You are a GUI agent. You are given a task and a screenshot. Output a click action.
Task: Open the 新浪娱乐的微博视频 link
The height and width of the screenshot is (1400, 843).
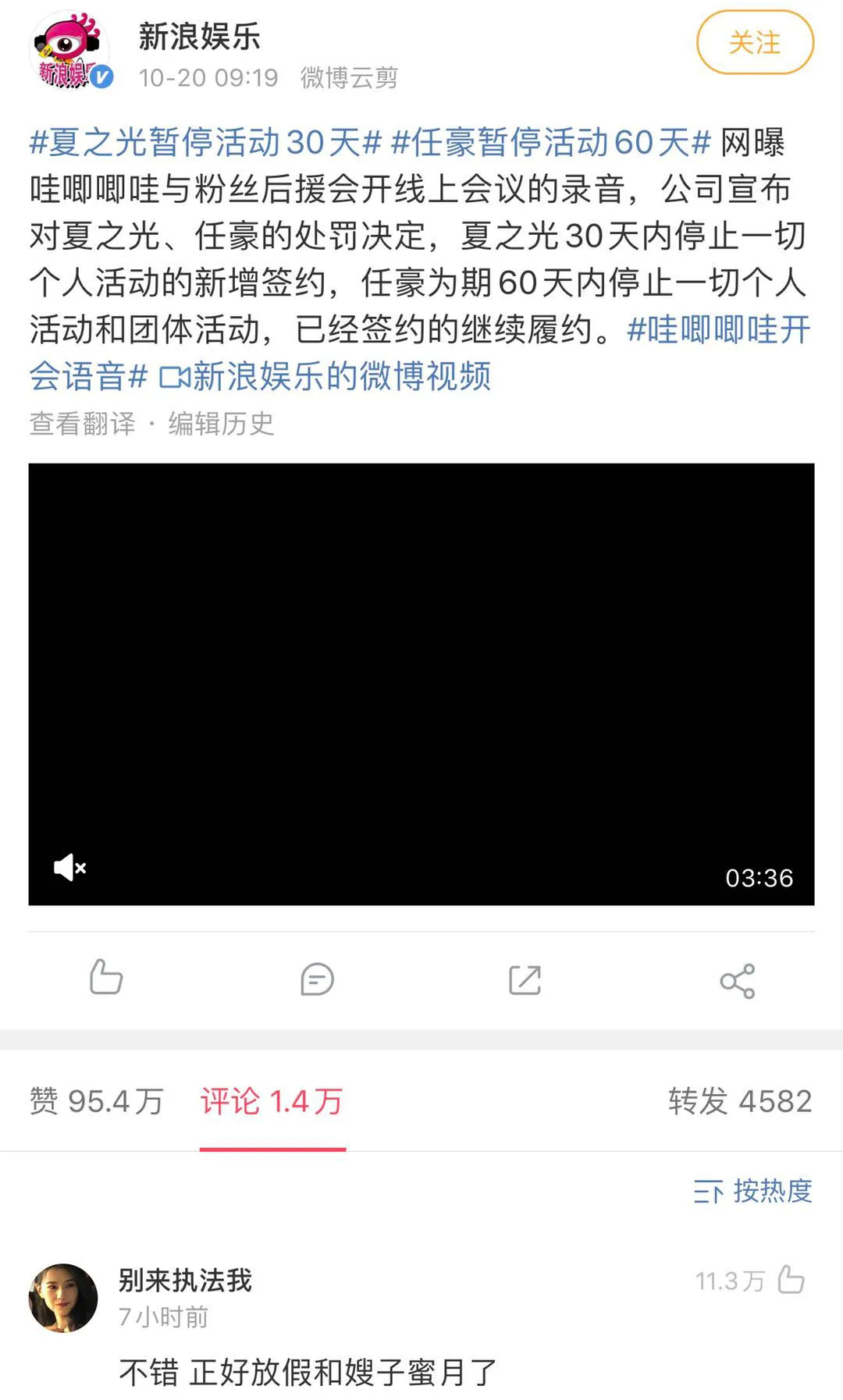[x=328, y=377]
